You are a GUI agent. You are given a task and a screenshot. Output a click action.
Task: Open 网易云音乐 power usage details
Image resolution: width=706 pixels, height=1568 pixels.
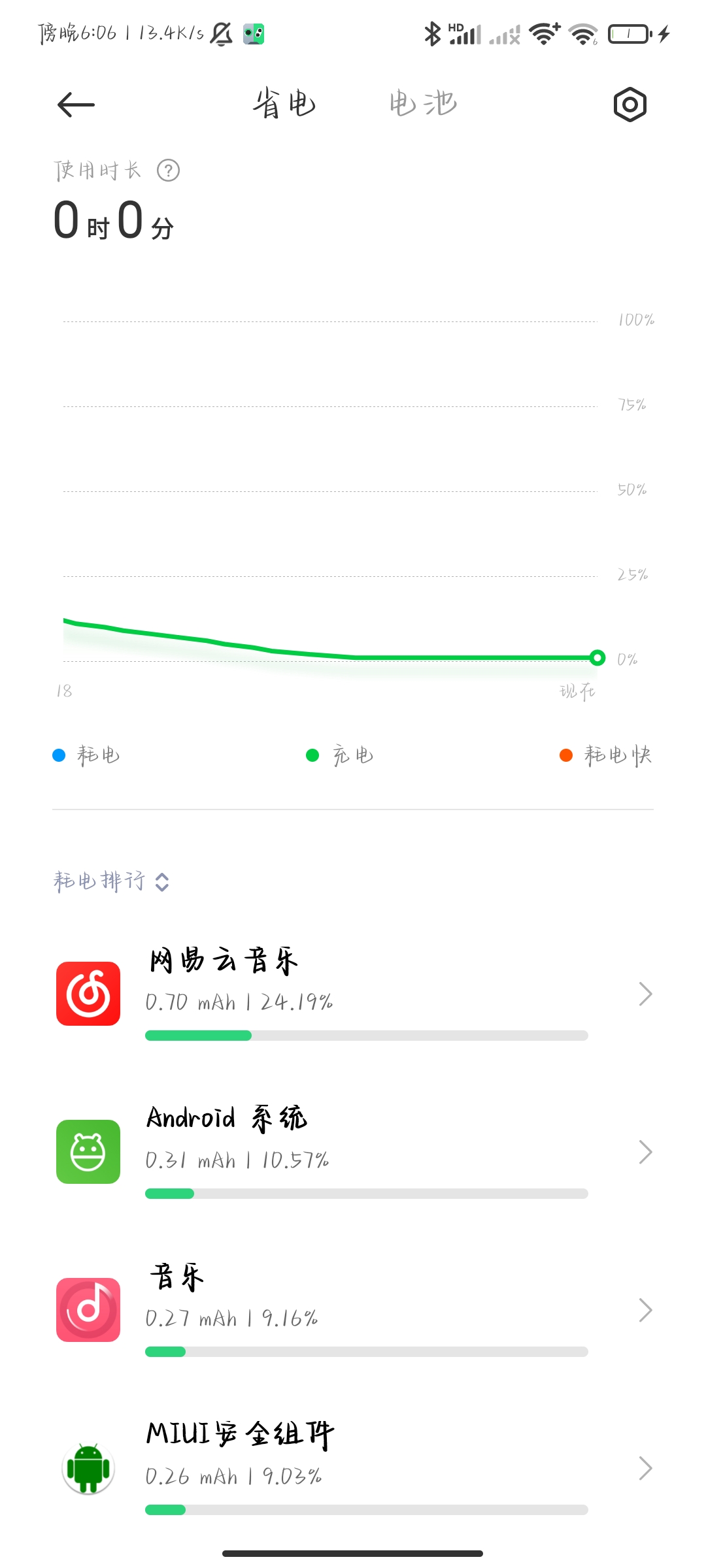pos(353,994)
